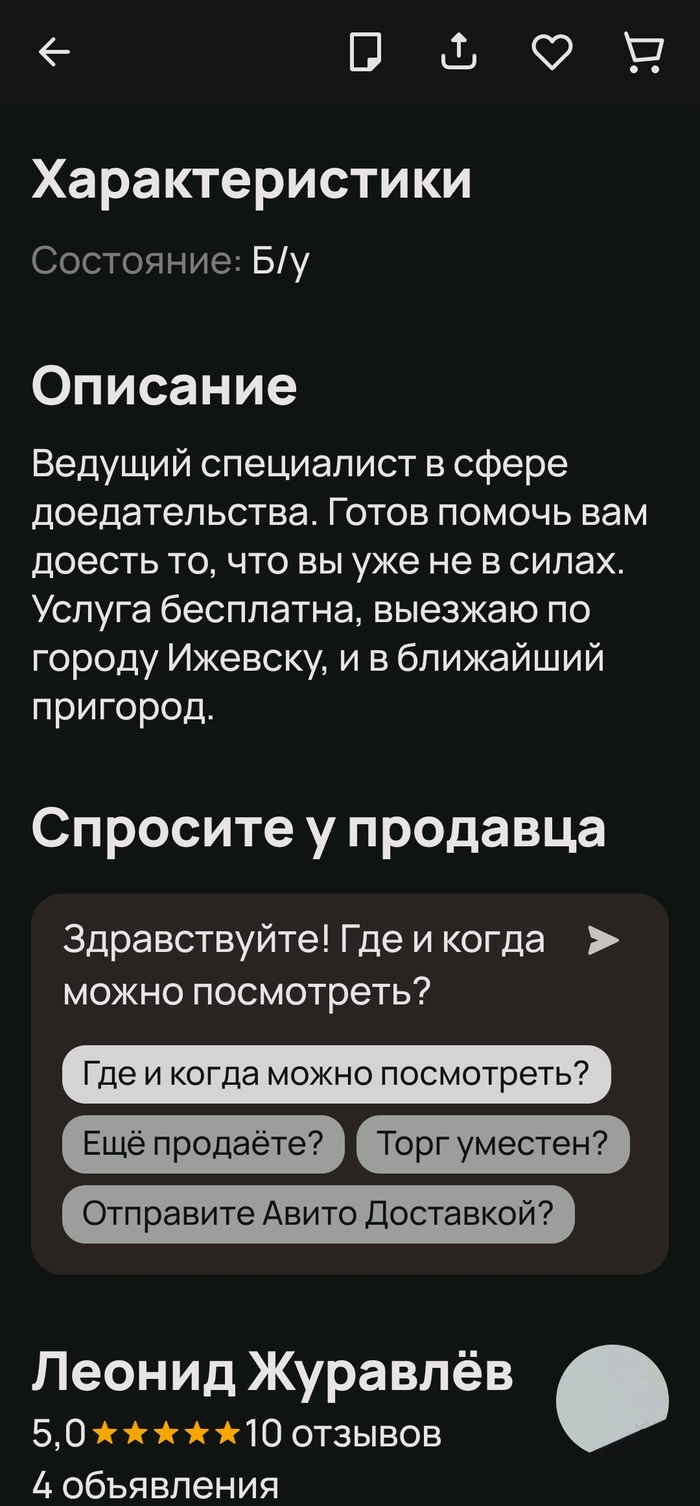Open Леонид Журавлёв's seller profile
700x1506 pixels.
[272, 1374]
